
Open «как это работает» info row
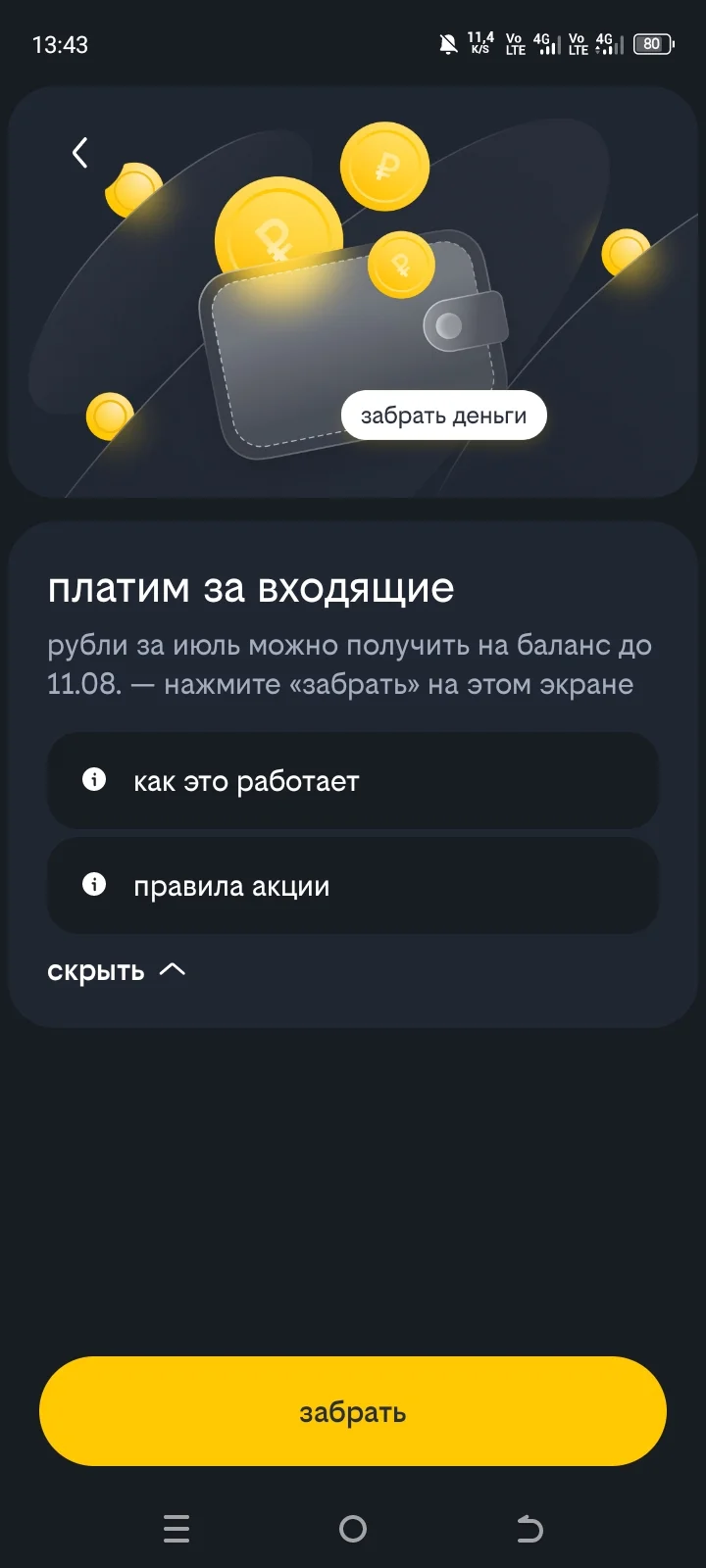[x=353, y=781]
